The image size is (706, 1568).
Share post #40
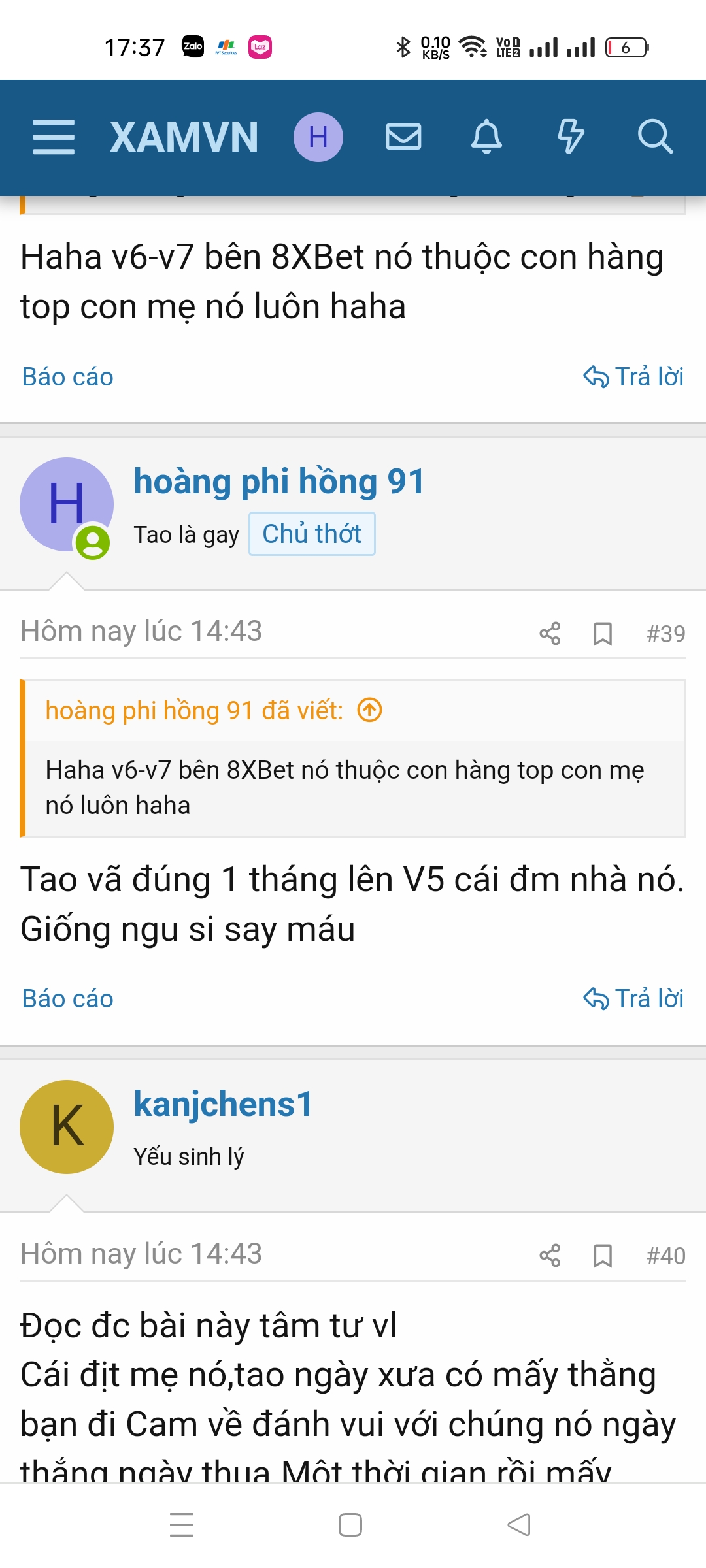[x=550, y=1255]
